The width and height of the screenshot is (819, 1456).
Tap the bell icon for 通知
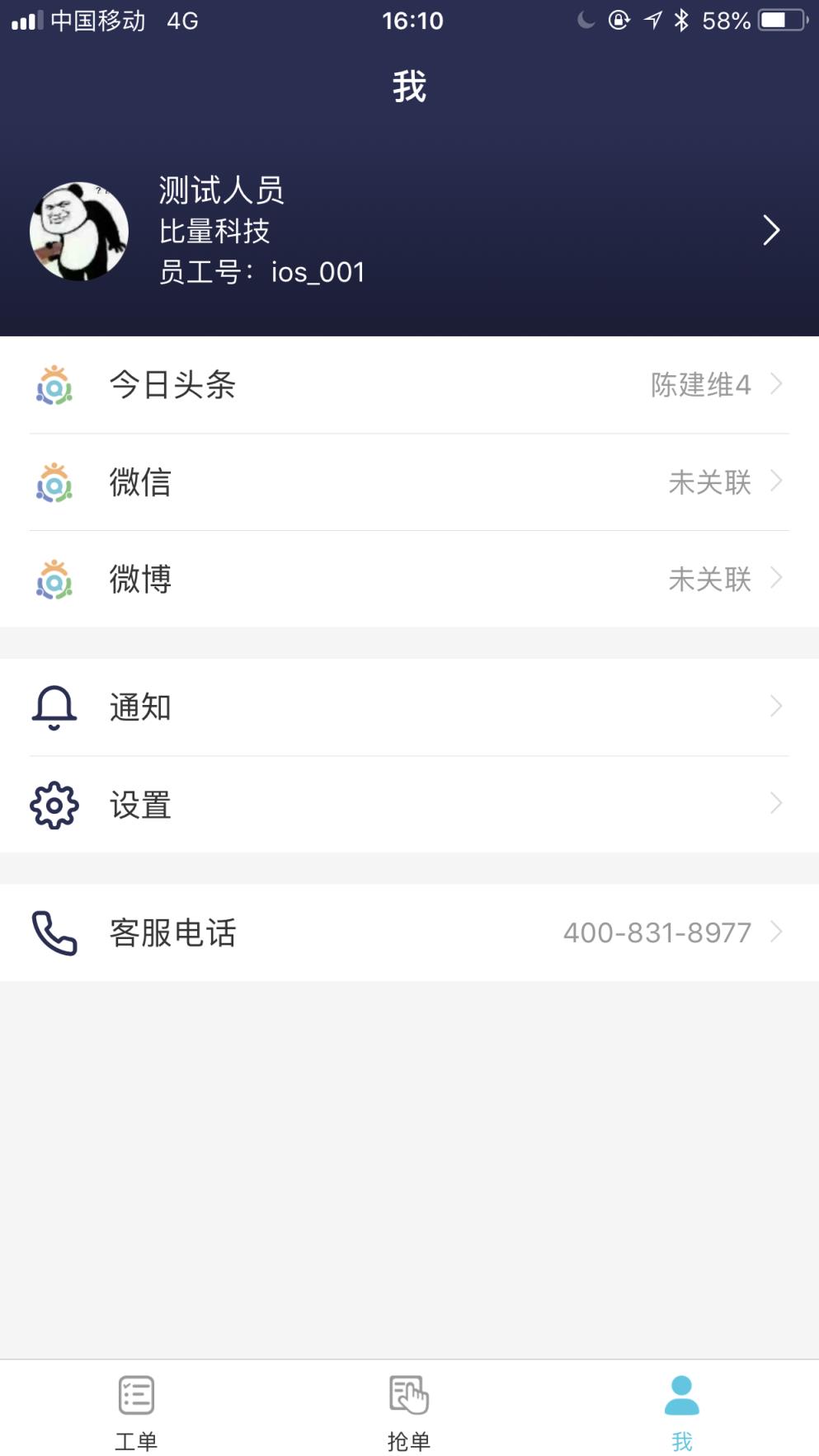pyautogui.click(x=53, y=707)
